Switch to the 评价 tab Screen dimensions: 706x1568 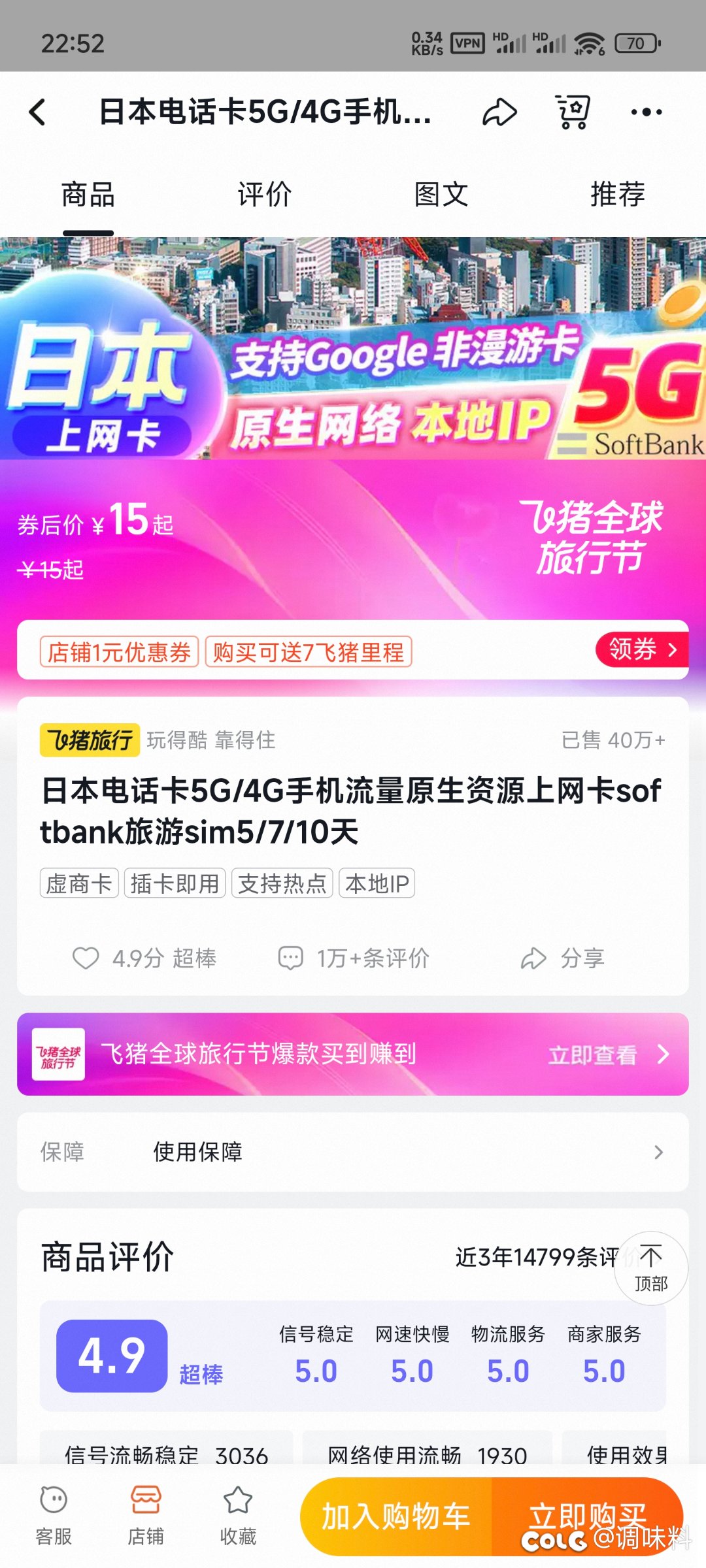pyautogui.click(x=265, y=194)
